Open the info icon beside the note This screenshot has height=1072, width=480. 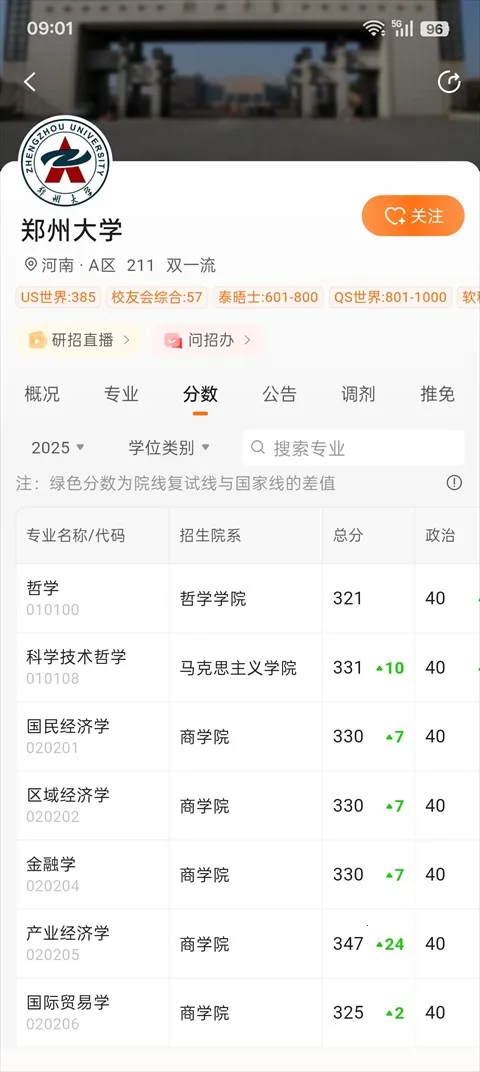pyautogui.click(x=454, y=483)
